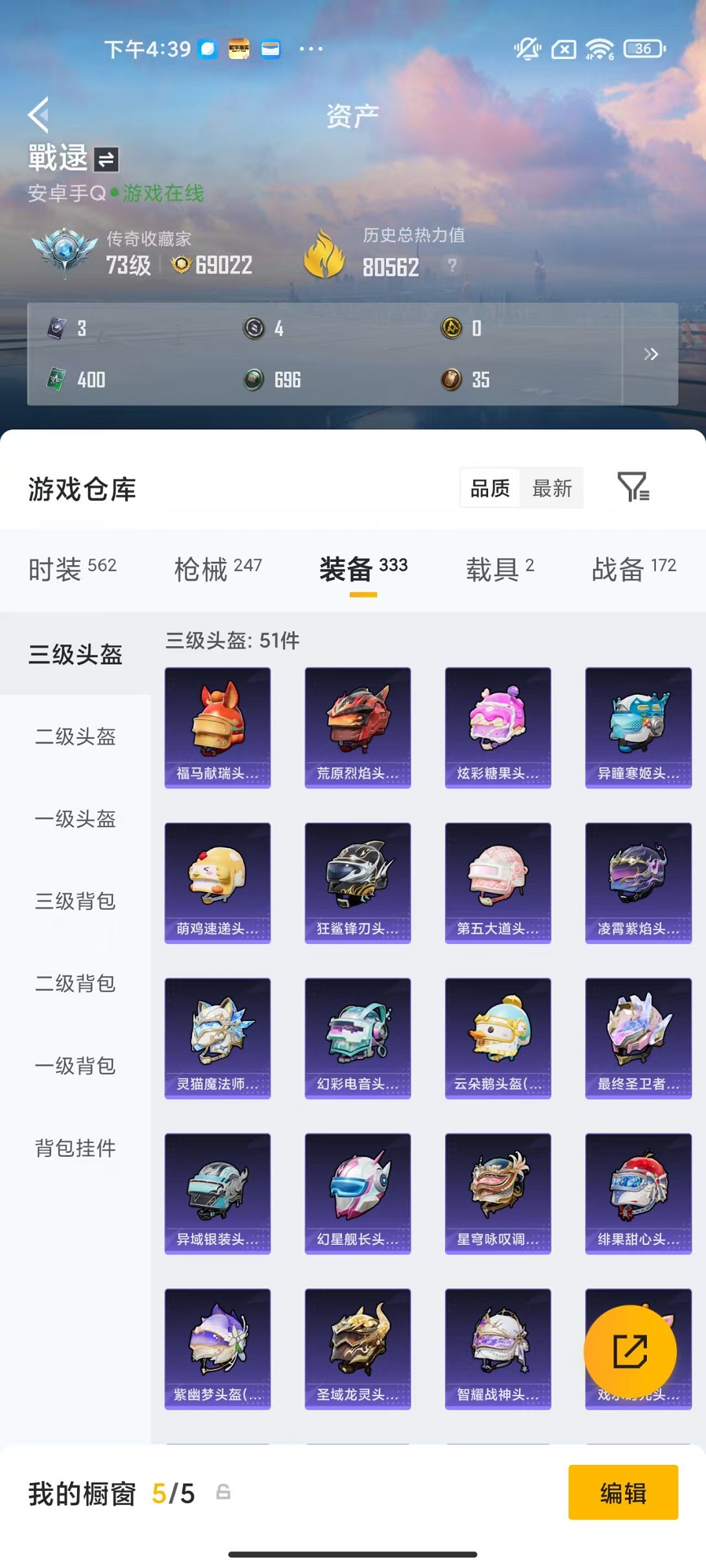
Task: Click the legendary collector badge icon
Action: pyautogui.click(x=65, y=253)
